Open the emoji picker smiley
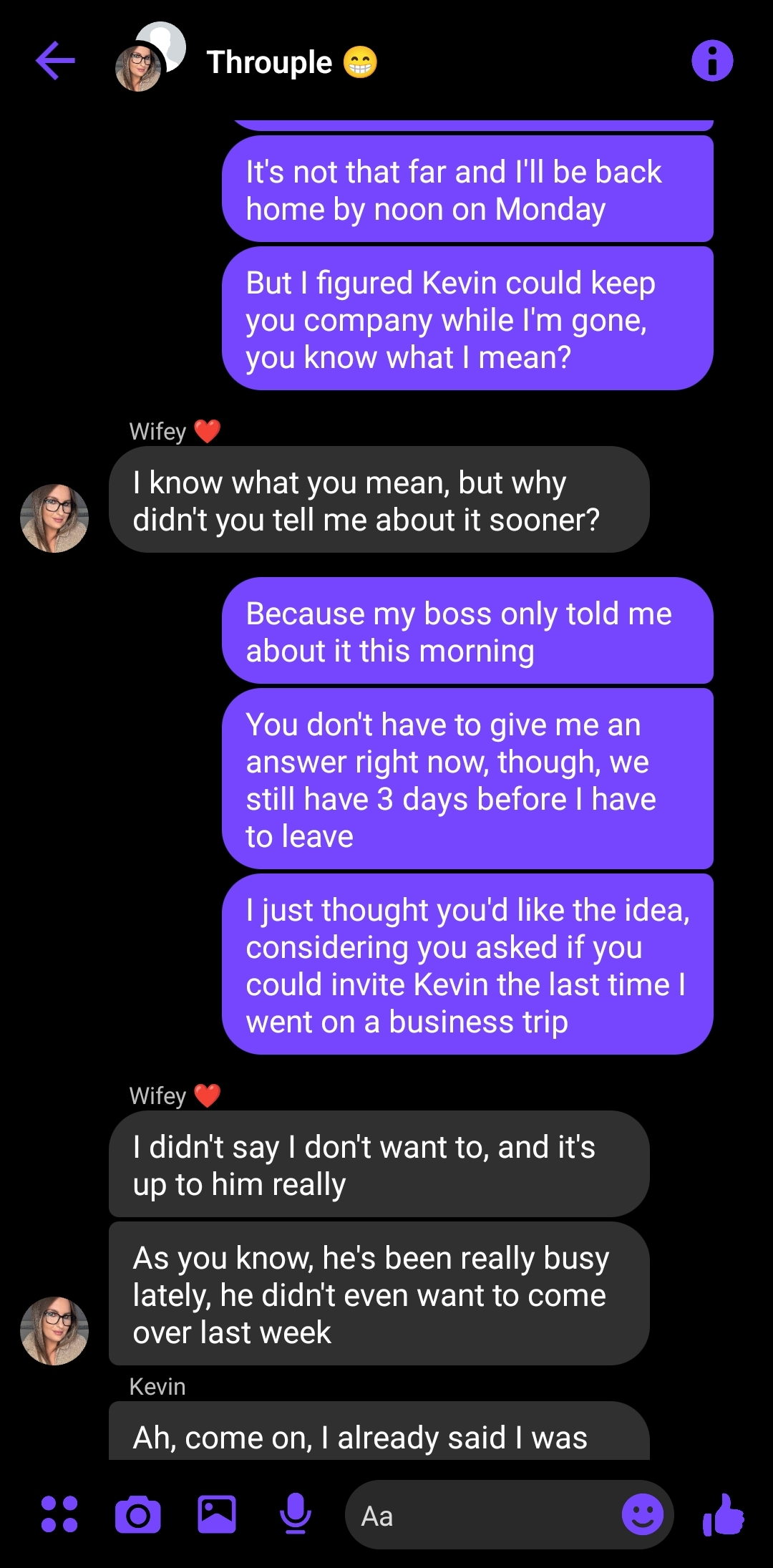The image size is (773, 1568). [643, 1514]
